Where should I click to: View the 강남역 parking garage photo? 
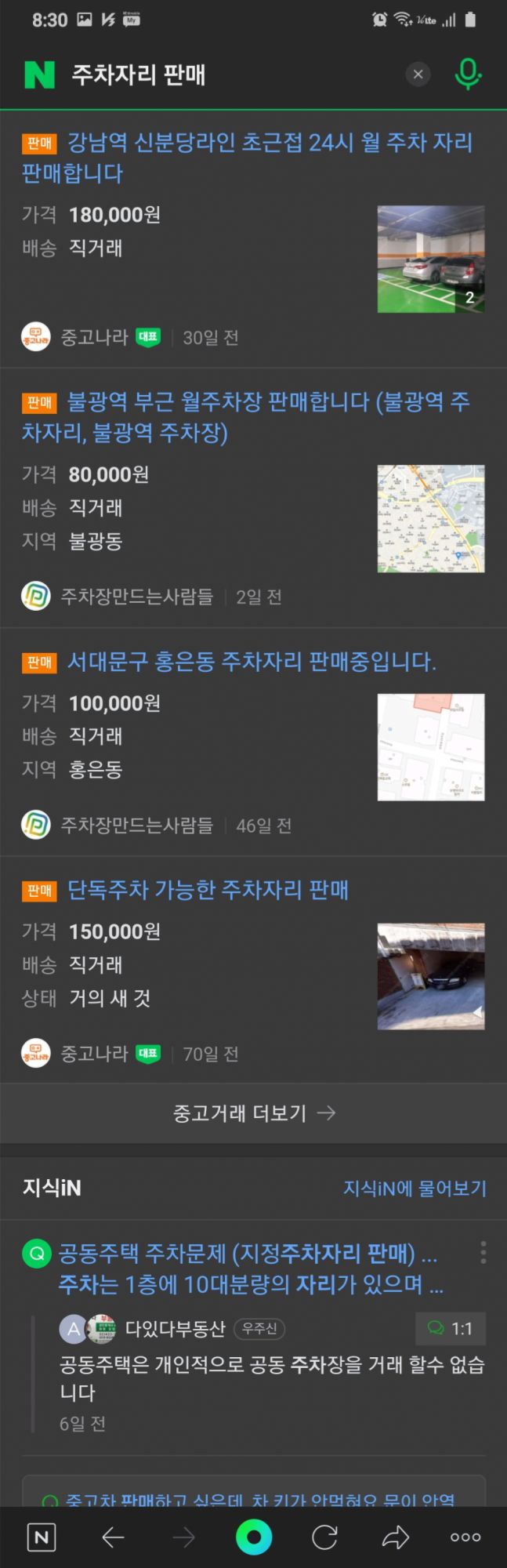coord(430,259)
